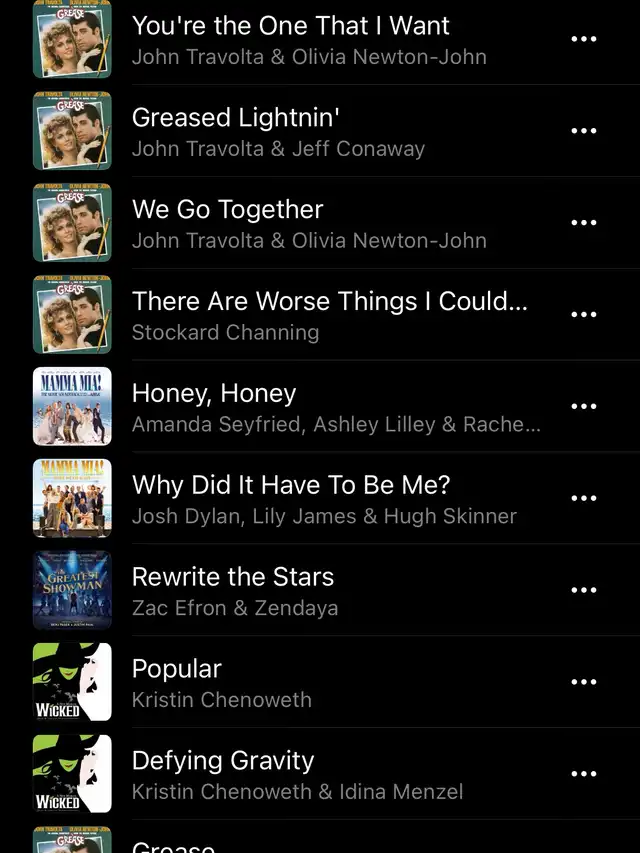The image size is (640, 853).
Task: Show more options for Greased Lightnin'
Action: pyautogui.click(x=583, y=131)
